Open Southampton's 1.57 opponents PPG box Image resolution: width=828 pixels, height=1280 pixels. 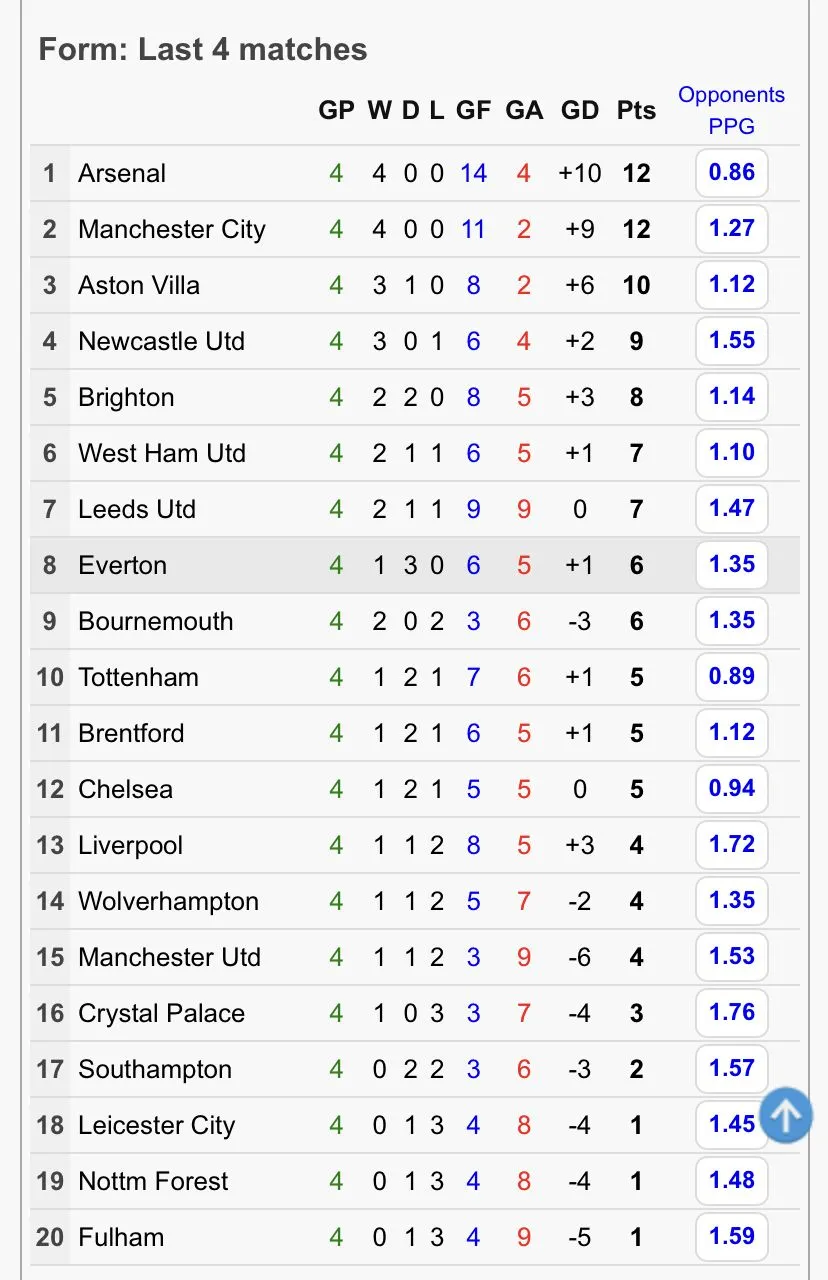coord(731,1069)
